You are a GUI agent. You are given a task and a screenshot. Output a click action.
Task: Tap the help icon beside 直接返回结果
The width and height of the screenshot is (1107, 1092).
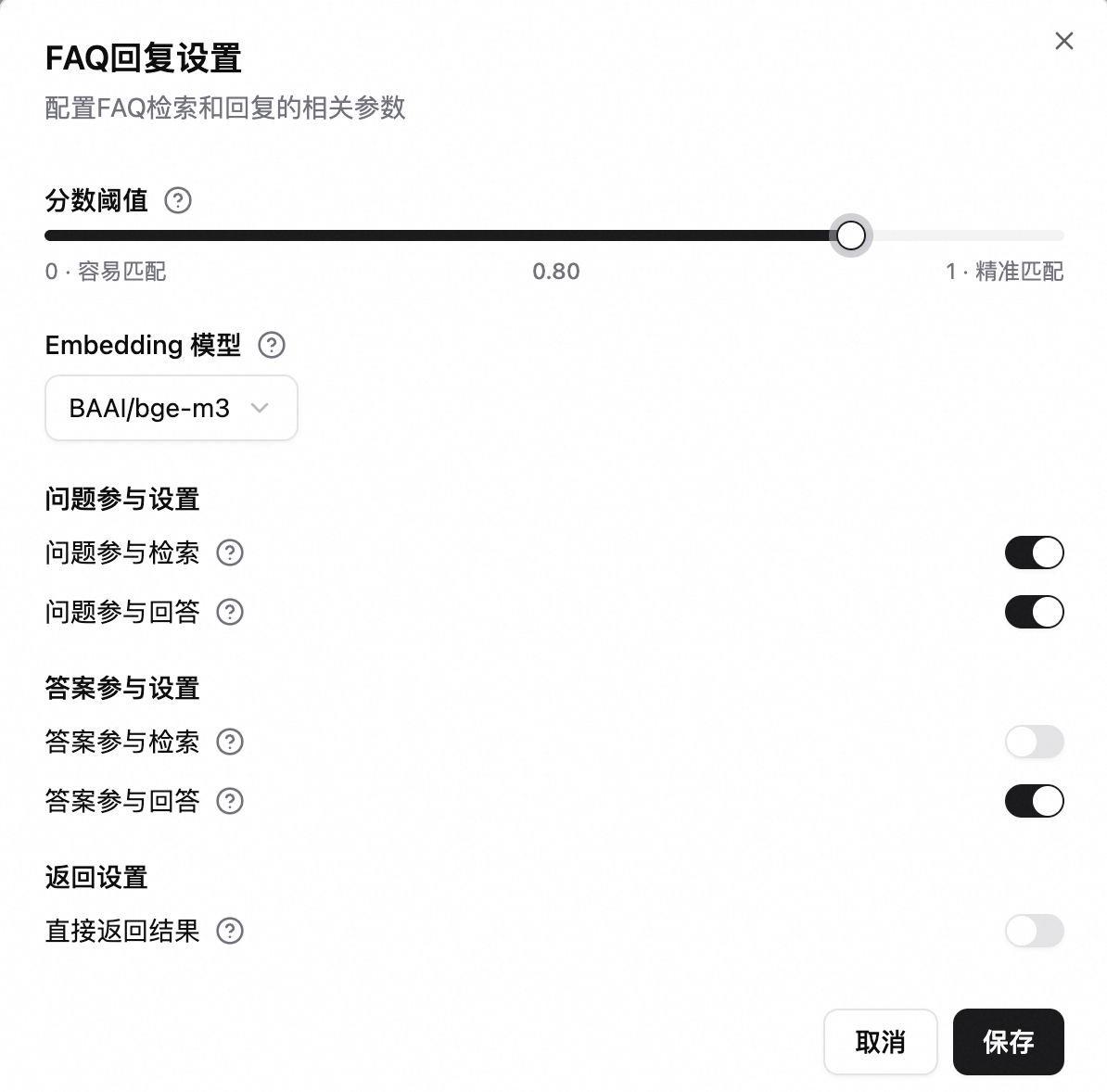[230, 931]
